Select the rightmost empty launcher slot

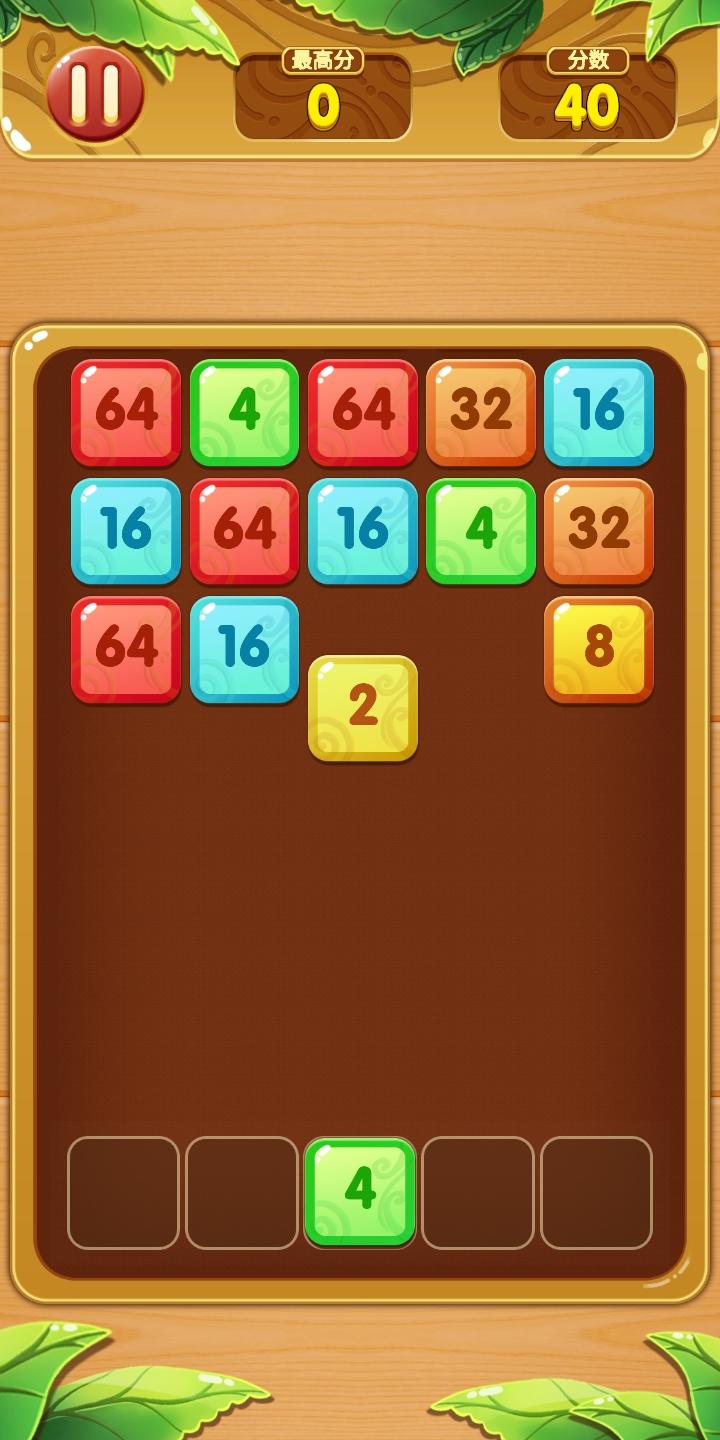tap(596, 1193)
